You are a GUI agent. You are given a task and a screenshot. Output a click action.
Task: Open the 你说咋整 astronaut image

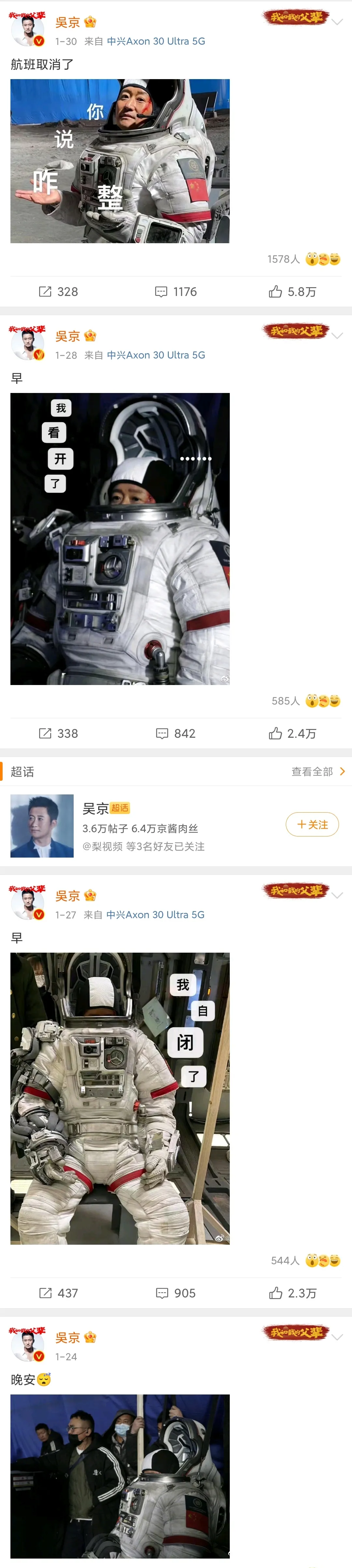(x=120, y=161)
